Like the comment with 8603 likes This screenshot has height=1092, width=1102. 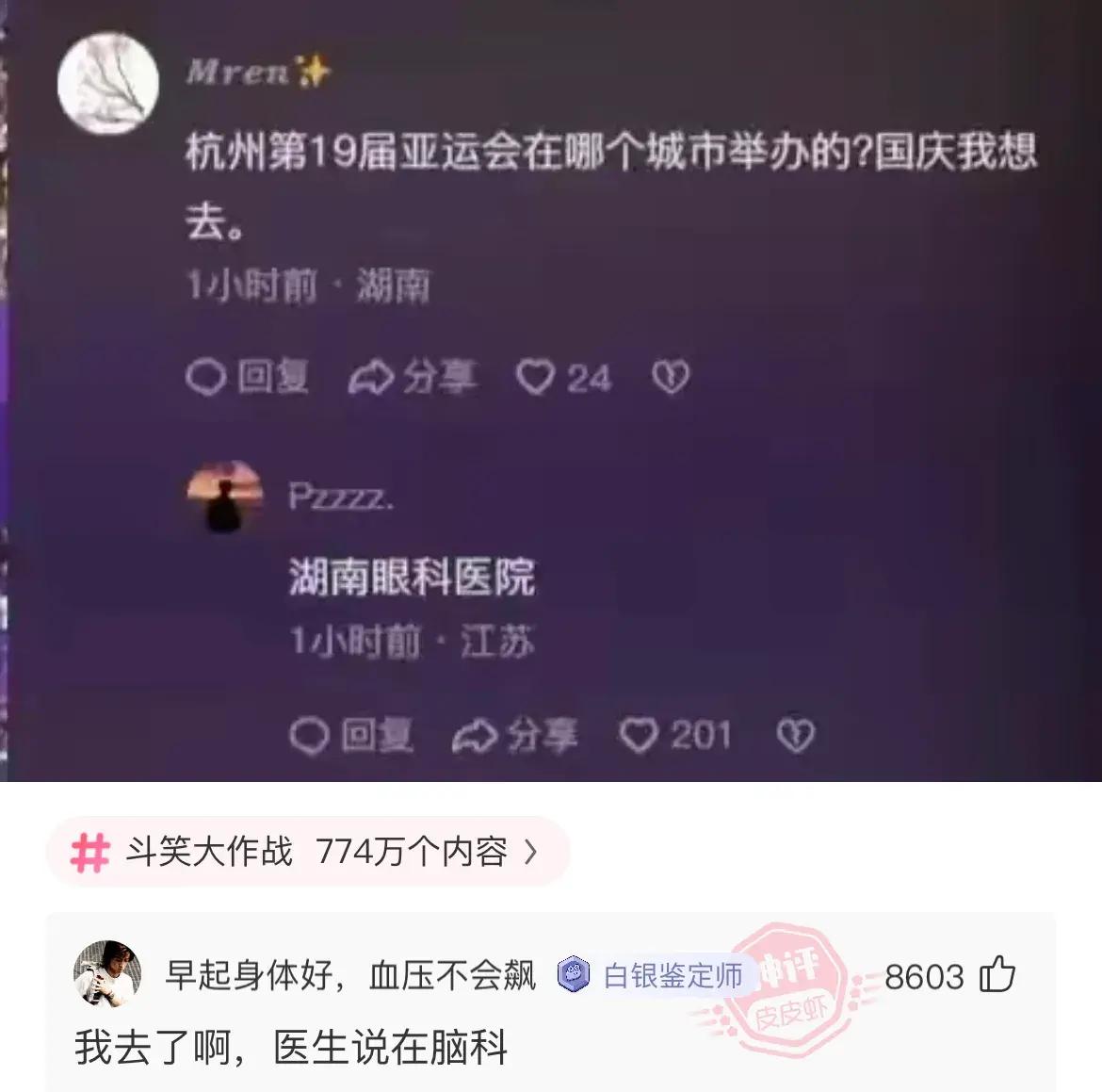click(x=997, y=975)
